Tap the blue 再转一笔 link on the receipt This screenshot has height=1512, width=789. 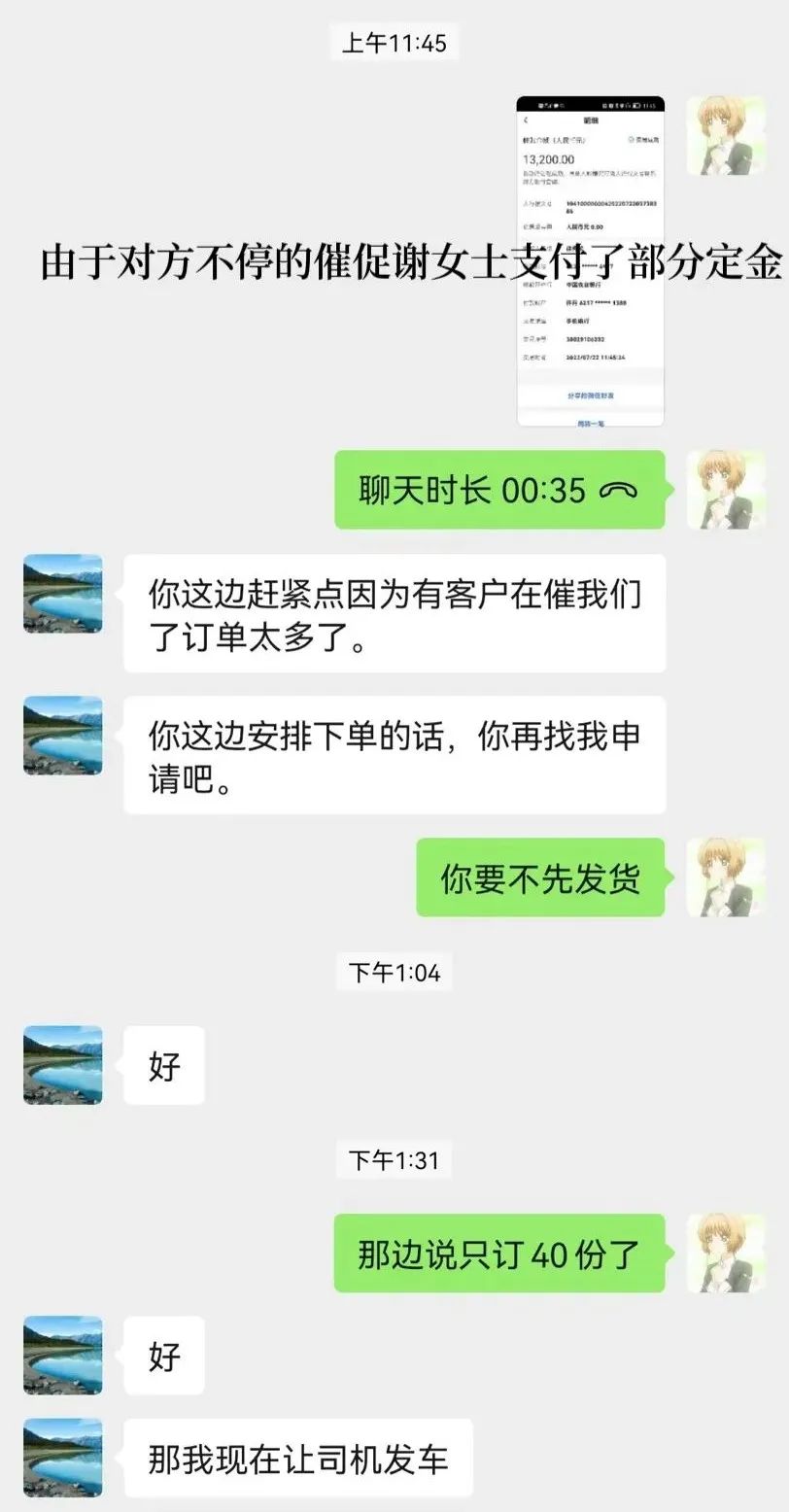tap(591, 422)
